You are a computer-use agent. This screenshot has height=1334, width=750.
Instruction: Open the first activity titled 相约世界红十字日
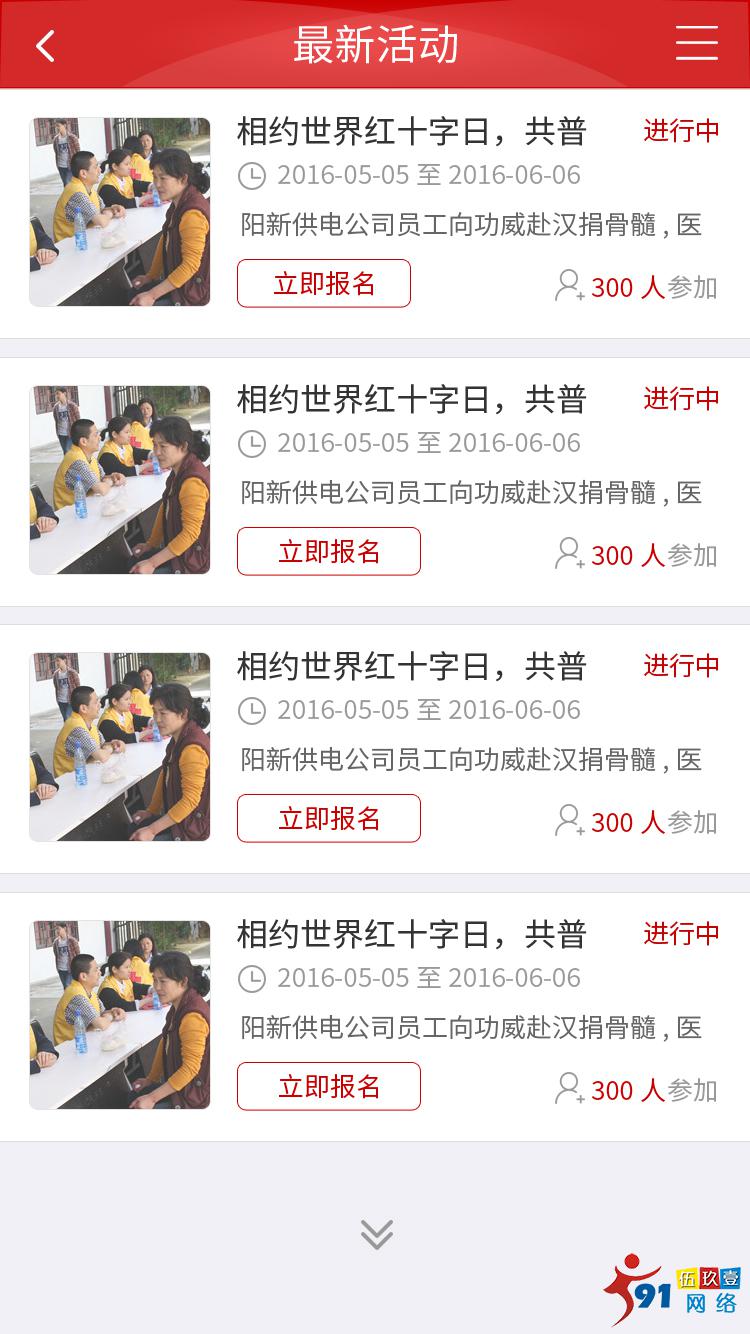point(412,131)
